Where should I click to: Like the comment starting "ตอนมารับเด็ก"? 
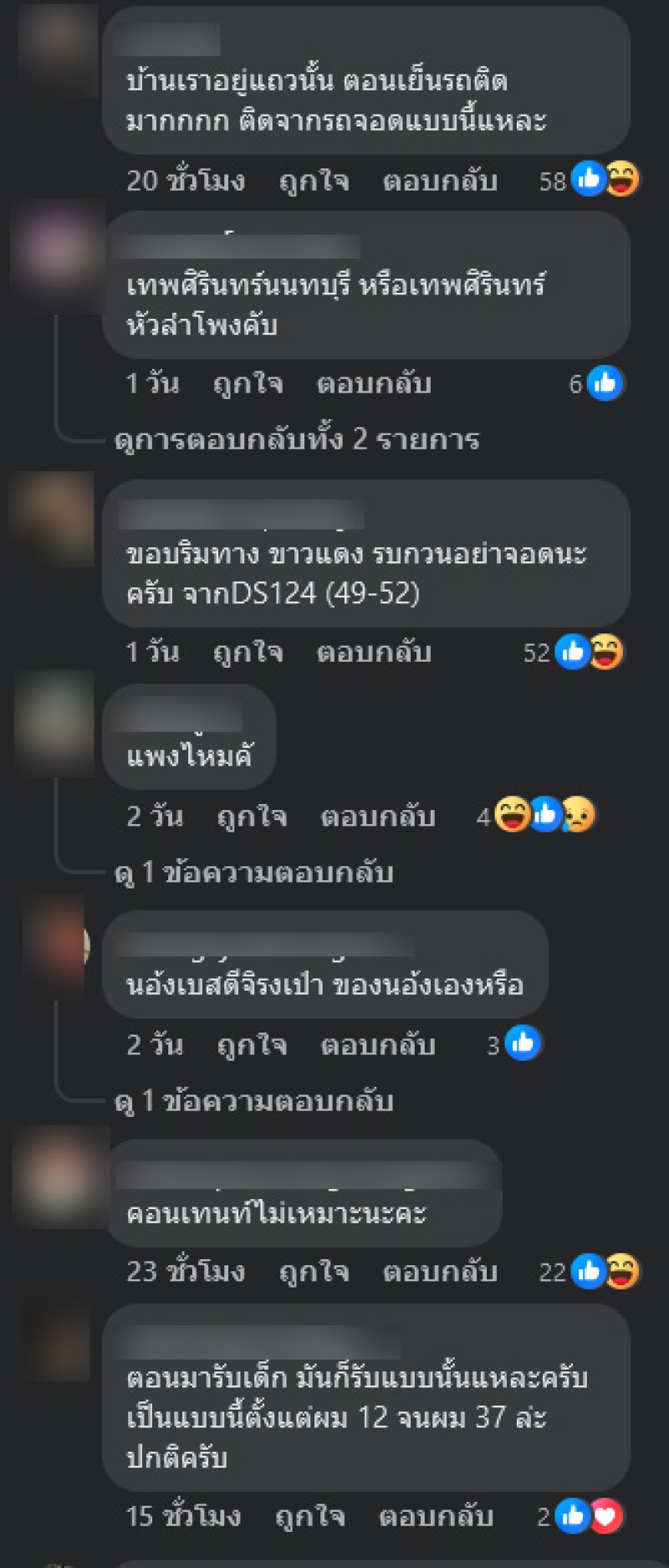pyautogui.click(x=309, y=1516)
